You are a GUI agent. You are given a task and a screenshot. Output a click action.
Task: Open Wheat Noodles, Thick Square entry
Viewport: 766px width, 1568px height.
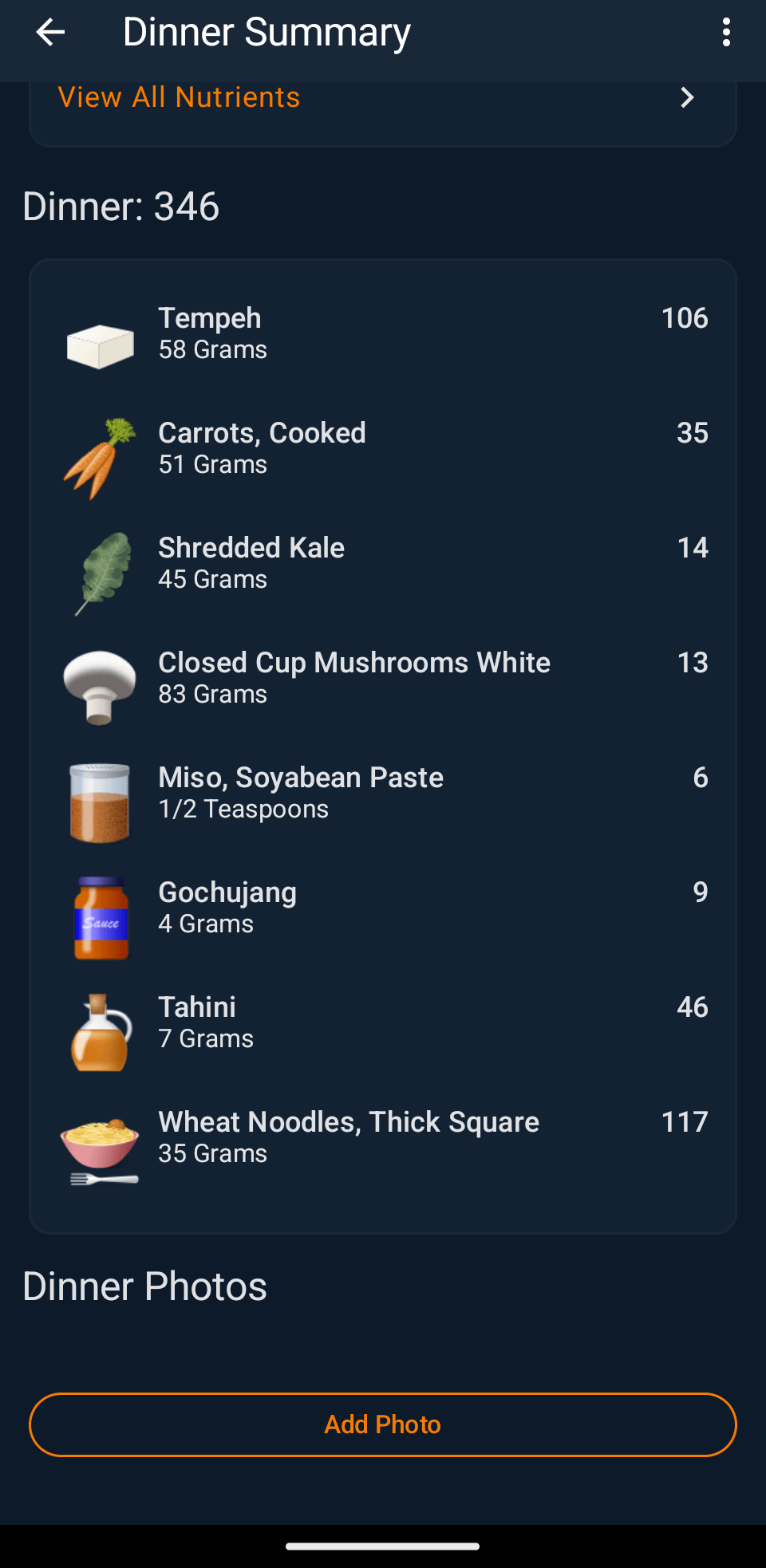(381, 1137)
